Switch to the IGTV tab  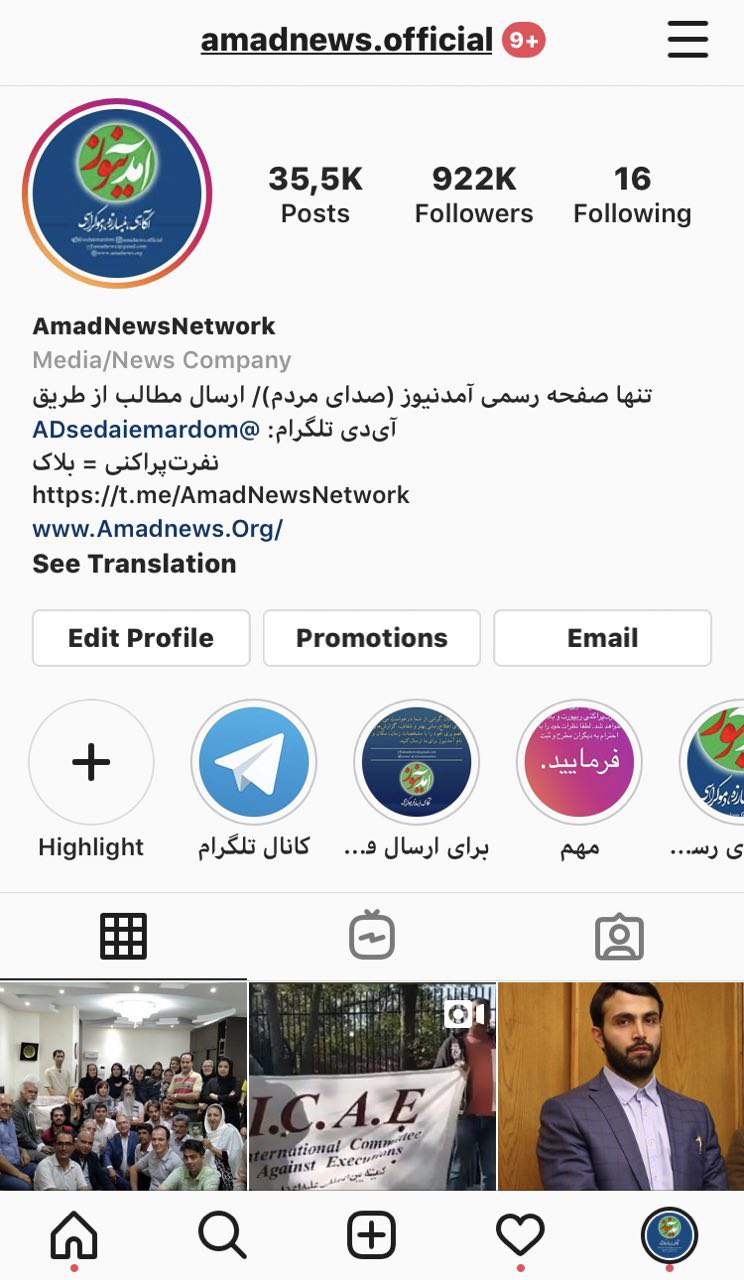coord(372,937)
